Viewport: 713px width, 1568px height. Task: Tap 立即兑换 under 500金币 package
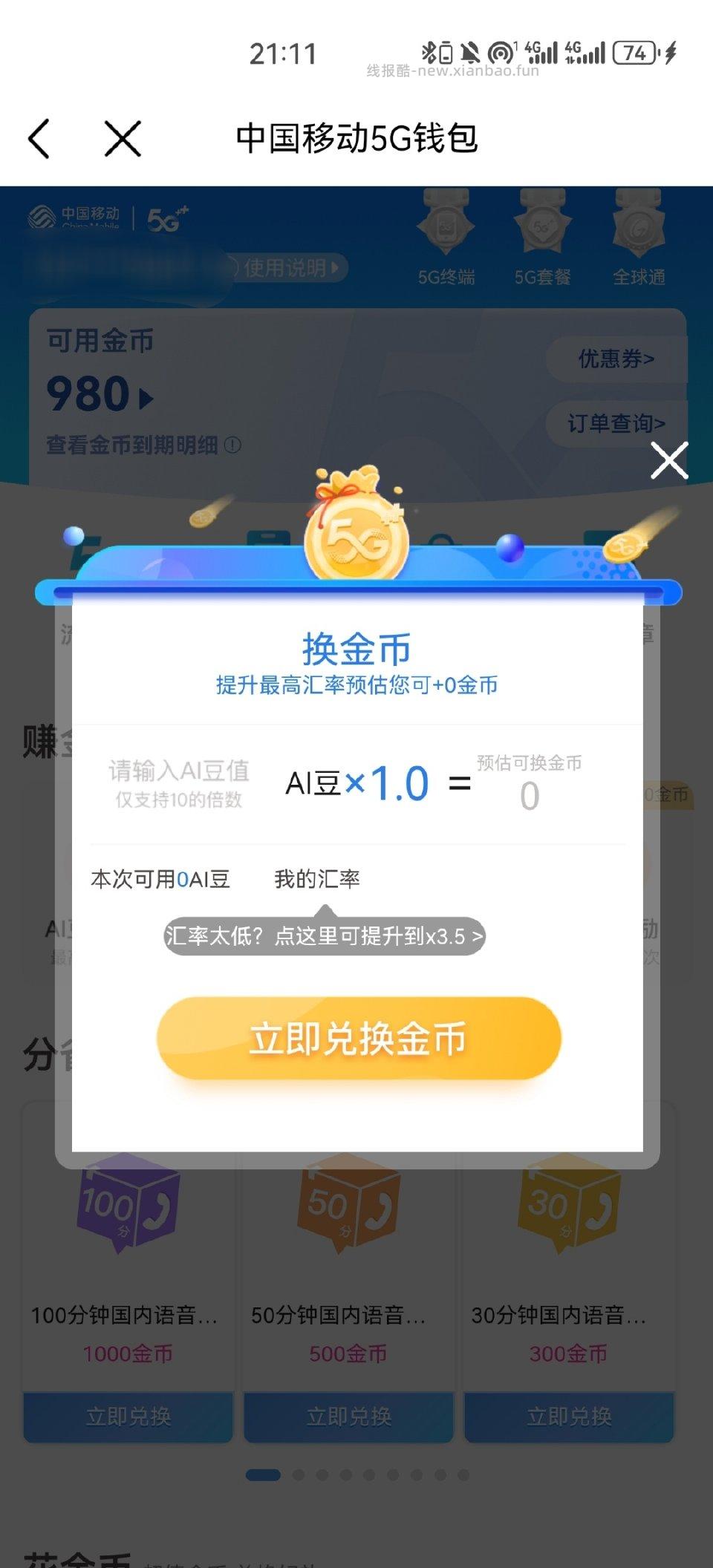[x=348, y=1417]
